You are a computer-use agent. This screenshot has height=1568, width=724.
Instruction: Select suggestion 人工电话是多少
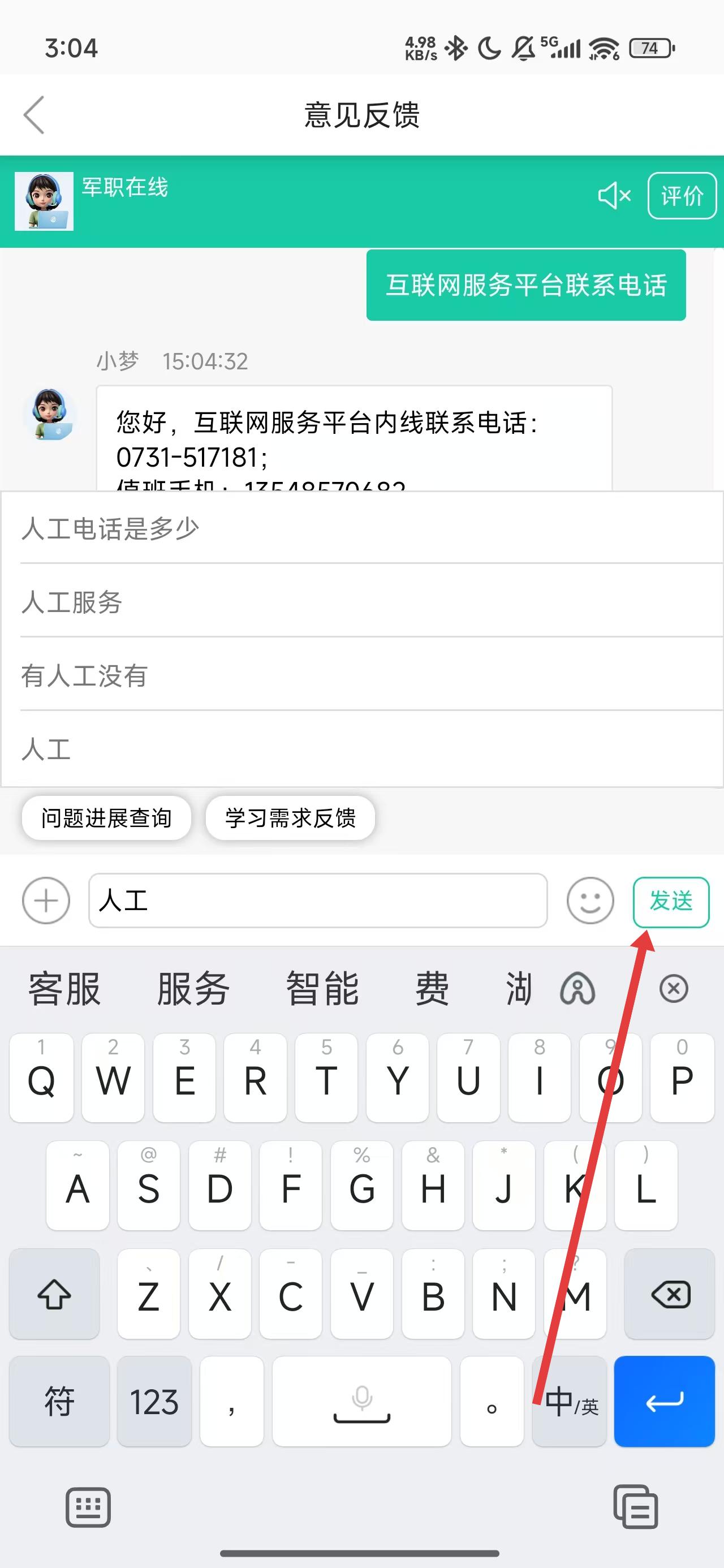click(110, 528)
